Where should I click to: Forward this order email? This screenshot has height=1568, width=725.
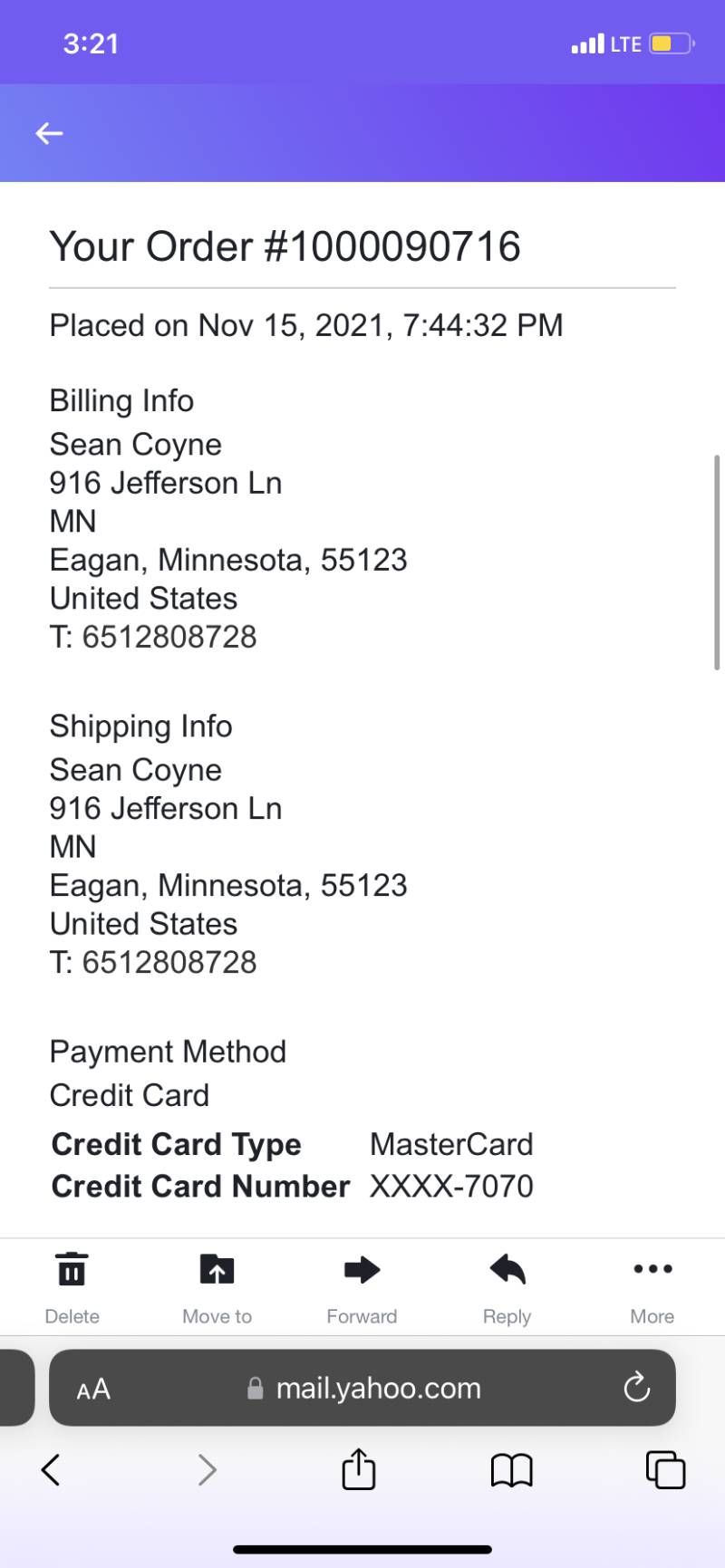(x=362, y=1288)
